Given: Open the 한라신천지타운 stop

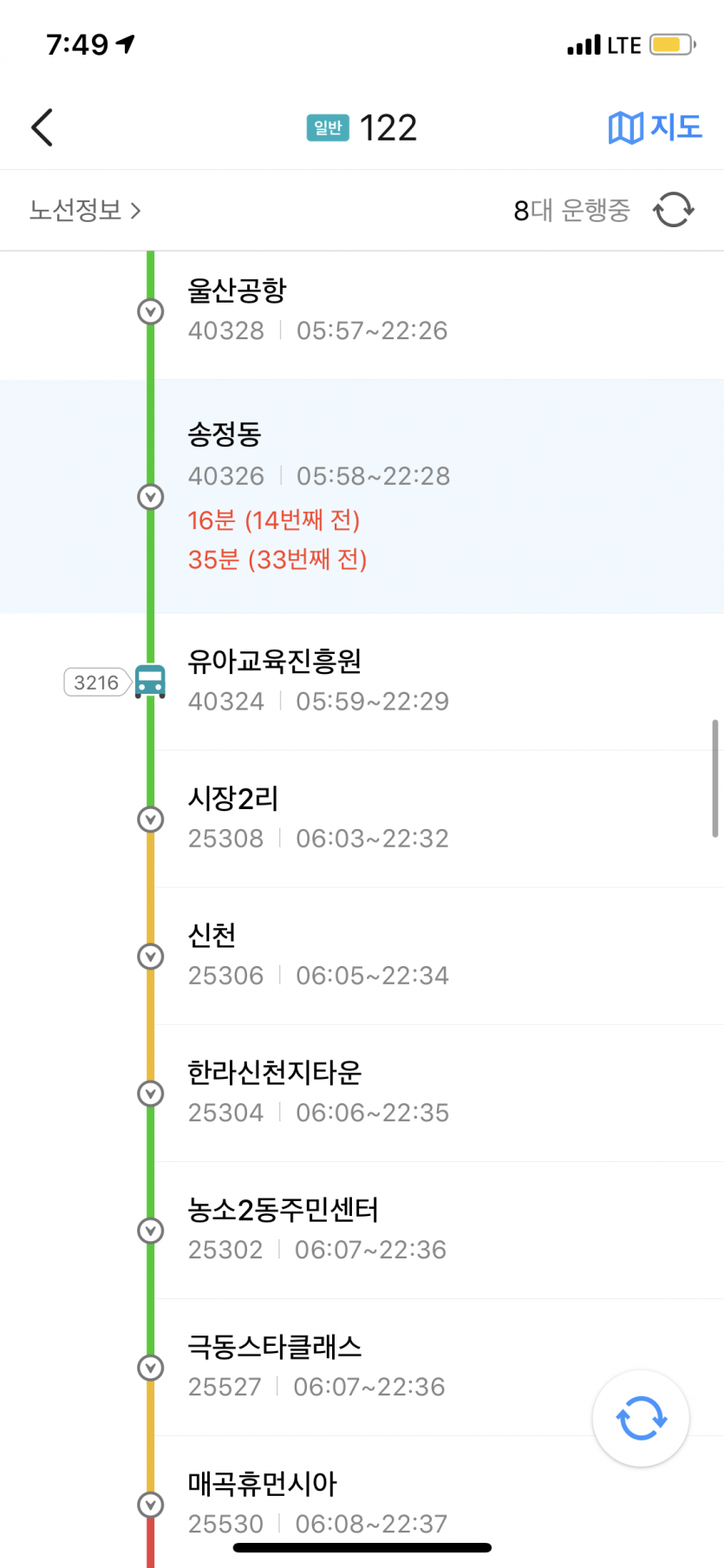Looking at the screenshot, I should point(362,1093).
